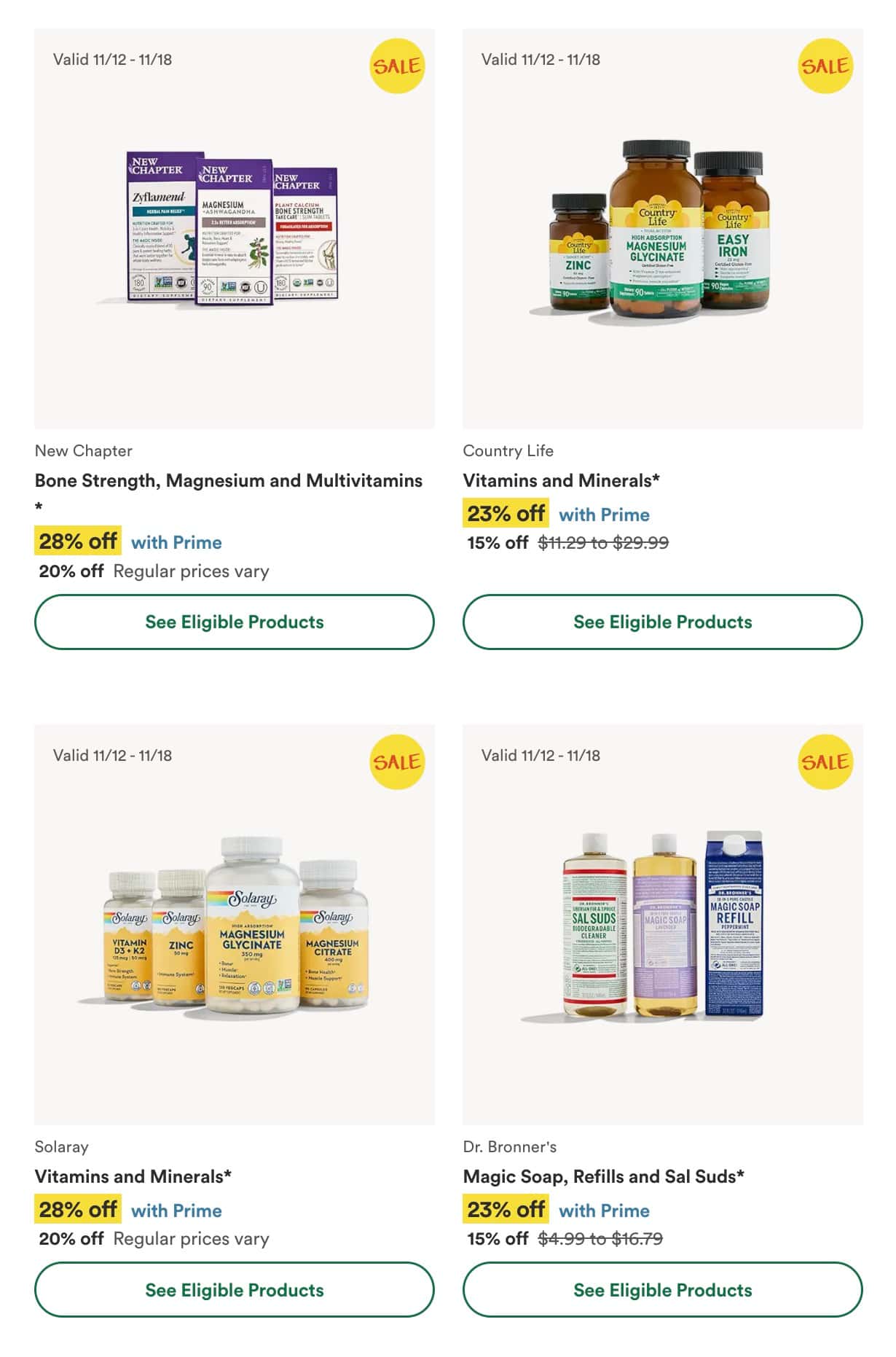This screenshot has height=1357, width=896.
Task: See eligible products for Solaray
Action: coord(234,1289)
